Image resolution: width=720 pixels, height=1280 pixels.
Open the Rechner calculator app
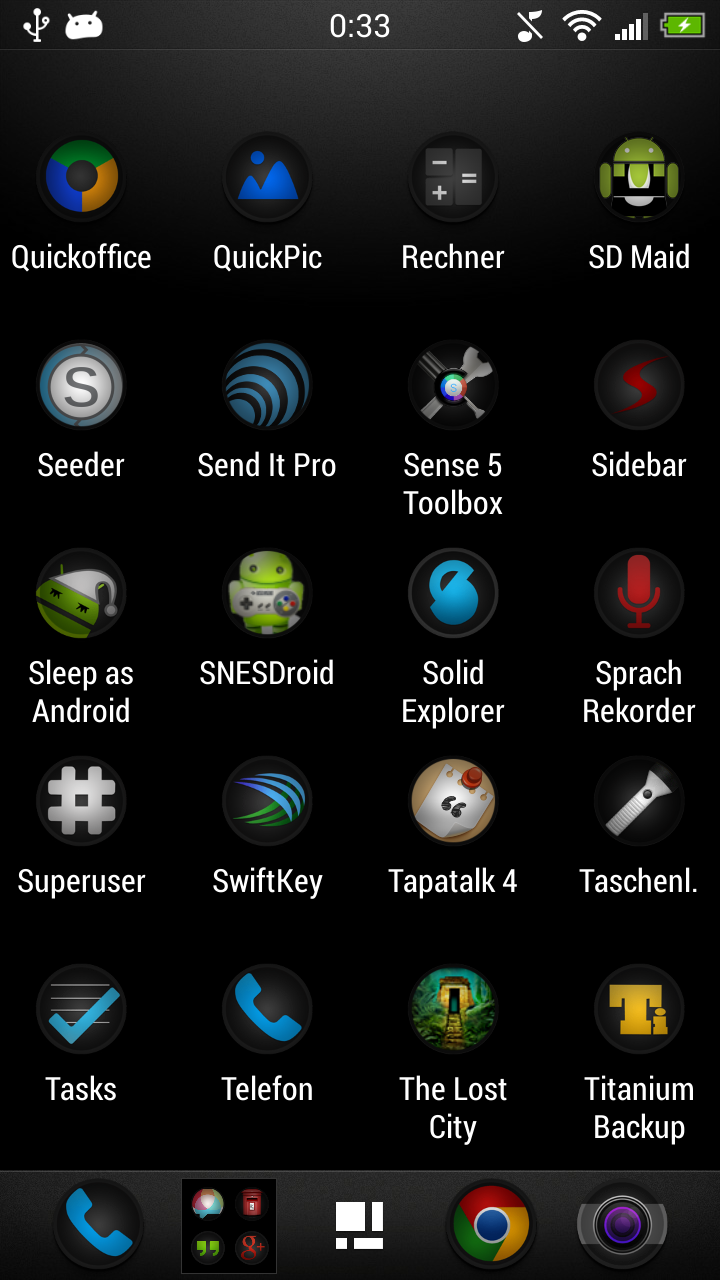[x=453, y=178]
